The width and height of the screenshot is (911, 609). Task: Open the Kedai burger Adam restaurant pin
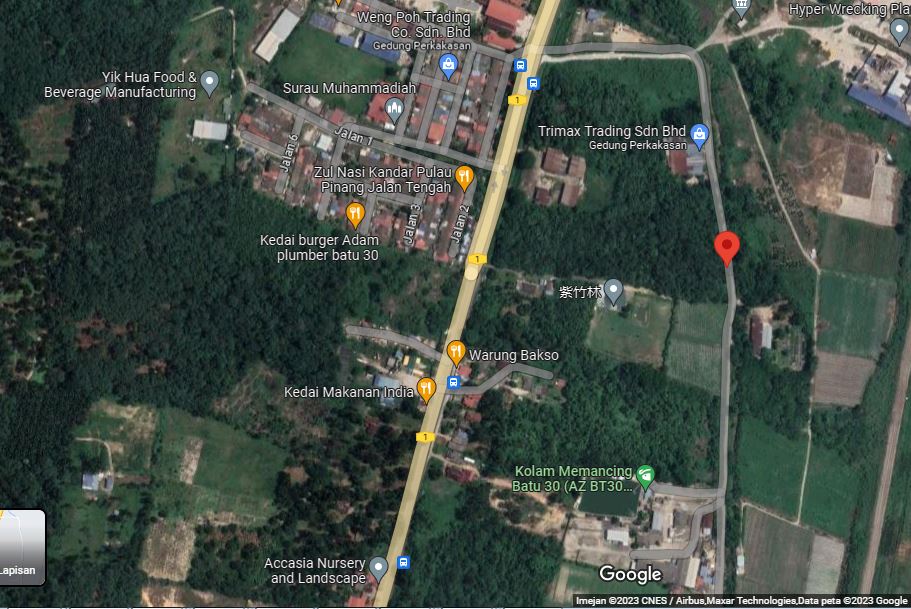pyautogui.click(x=355, y=214)
